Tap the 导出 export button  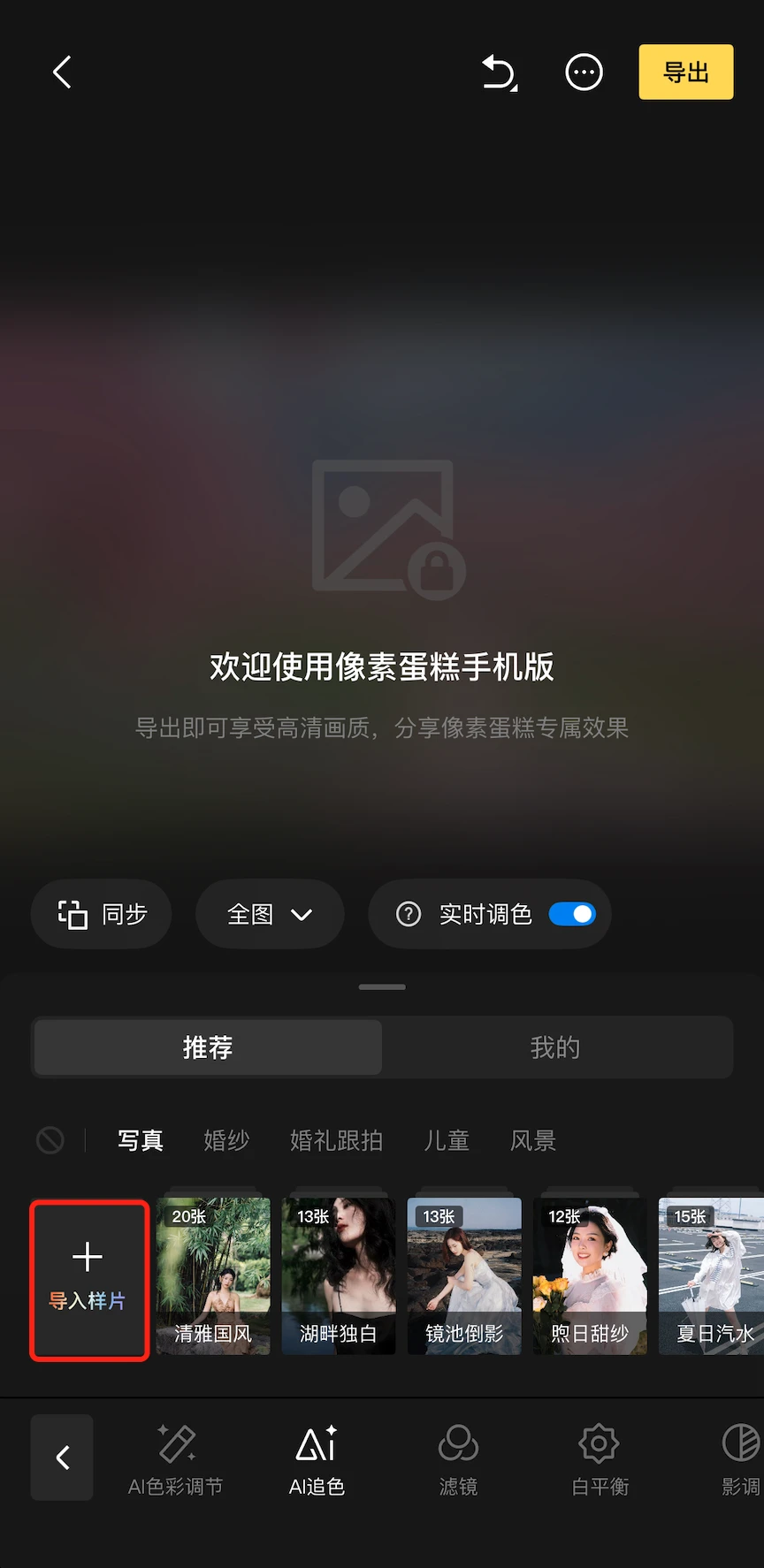pos(685,72)
